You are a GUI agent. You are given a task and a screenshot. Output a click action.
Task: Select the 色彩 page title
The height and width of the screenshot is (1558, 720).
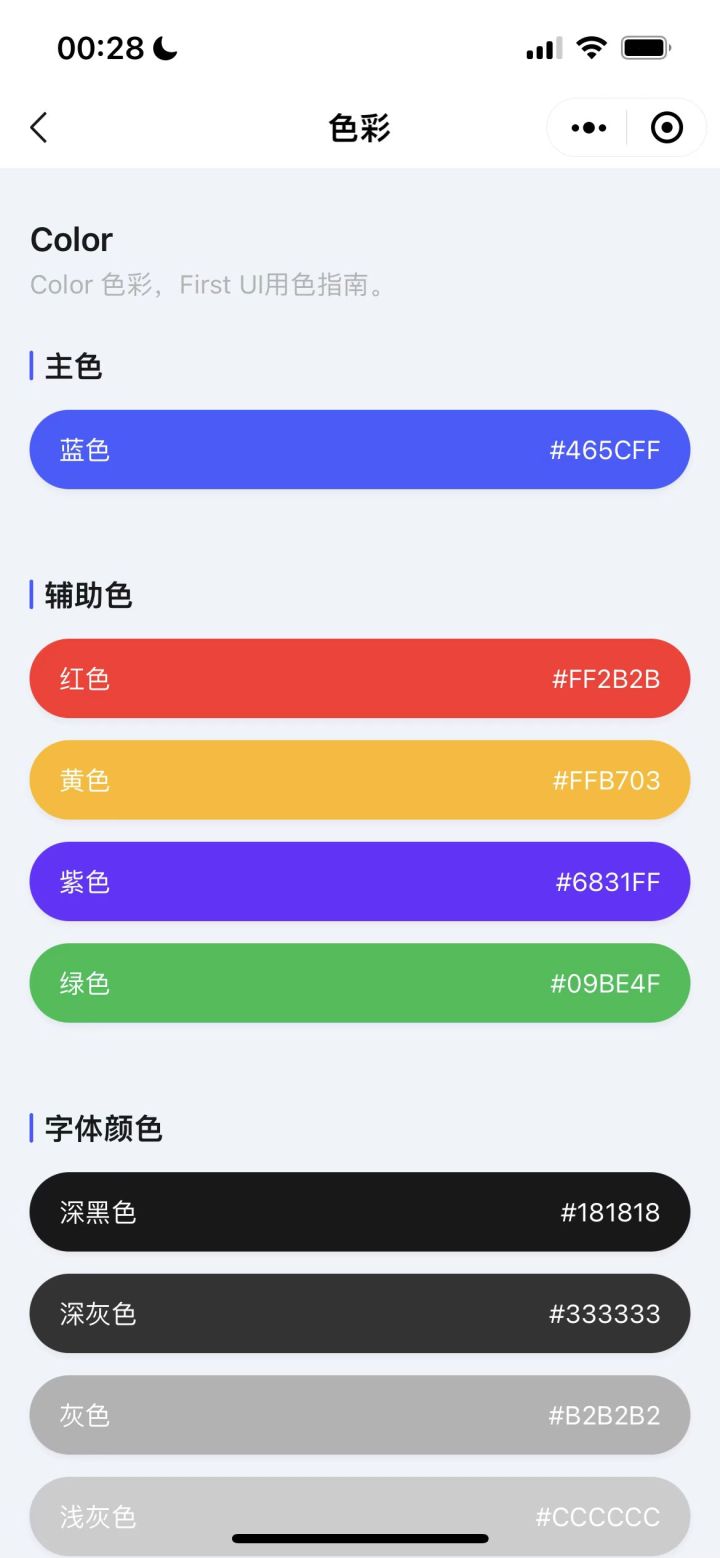pyautogui.click(x=360, y=127)
